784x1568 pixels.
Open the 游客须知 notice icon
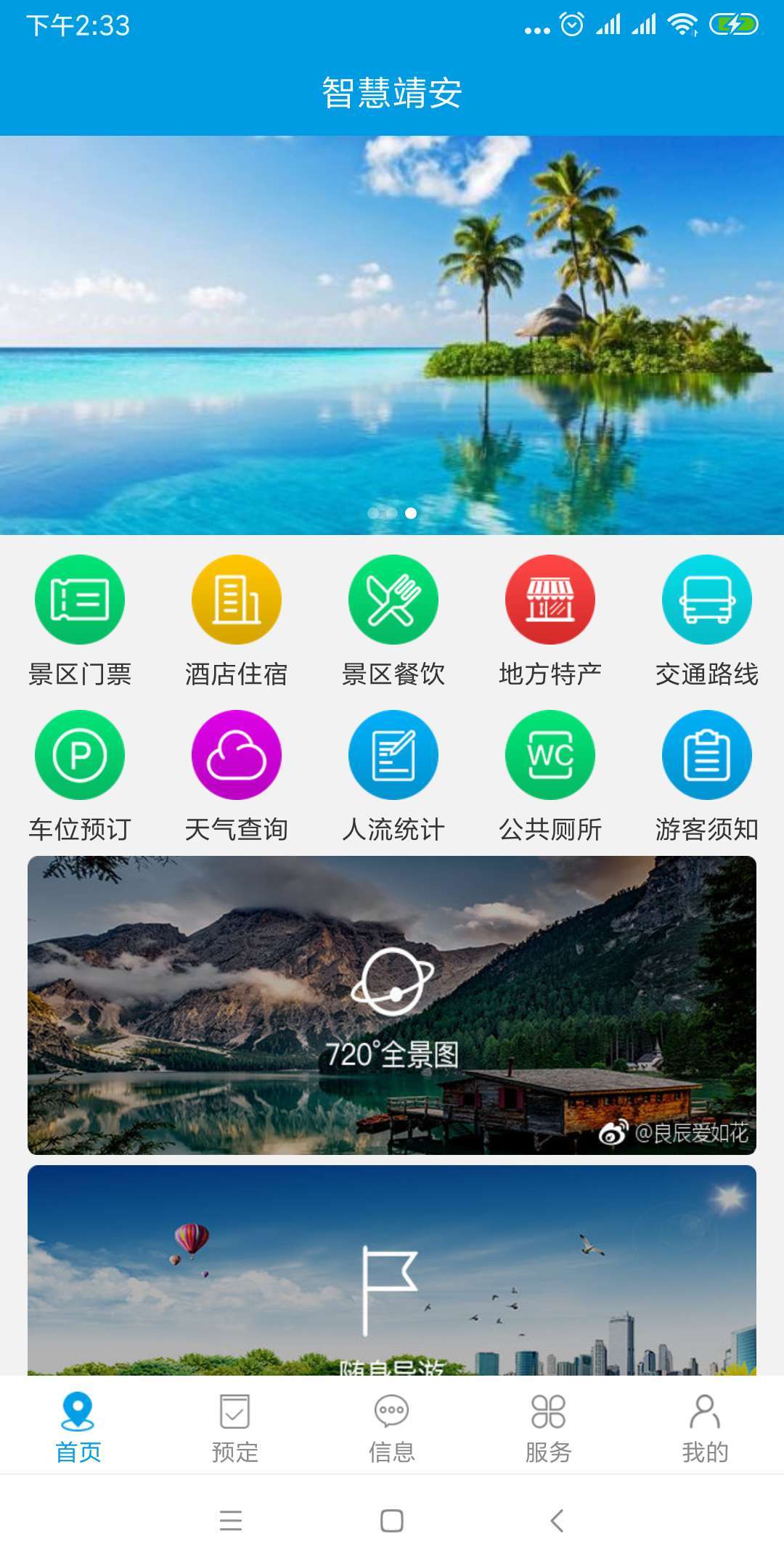click(x=705, y=755)
